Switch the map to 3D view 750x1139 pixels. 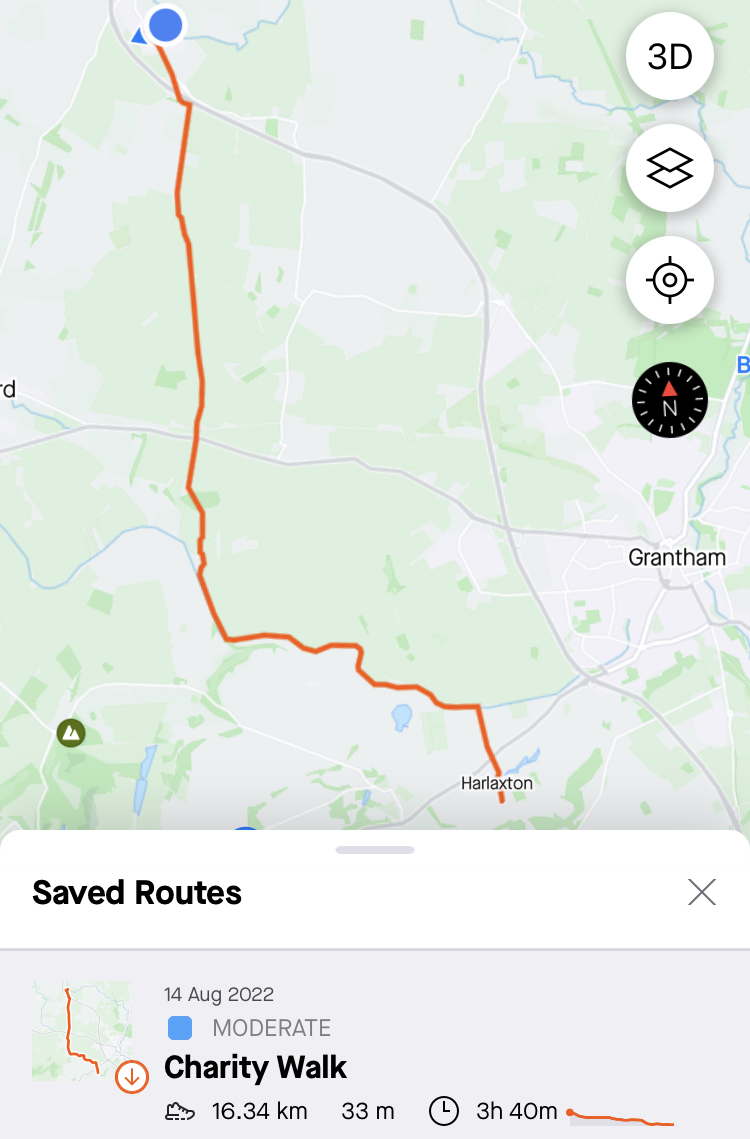669,57
